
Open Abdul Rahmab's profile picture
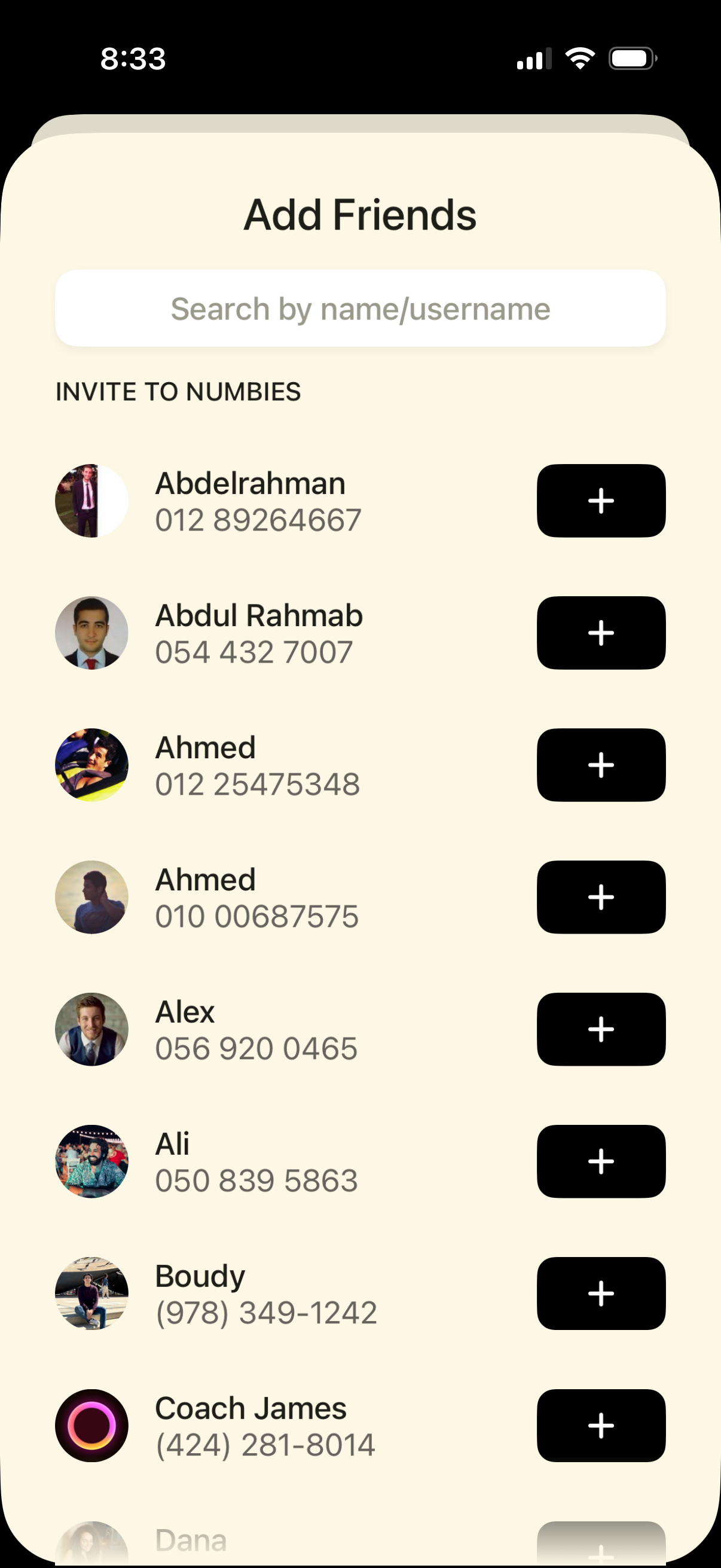[92, 633]
